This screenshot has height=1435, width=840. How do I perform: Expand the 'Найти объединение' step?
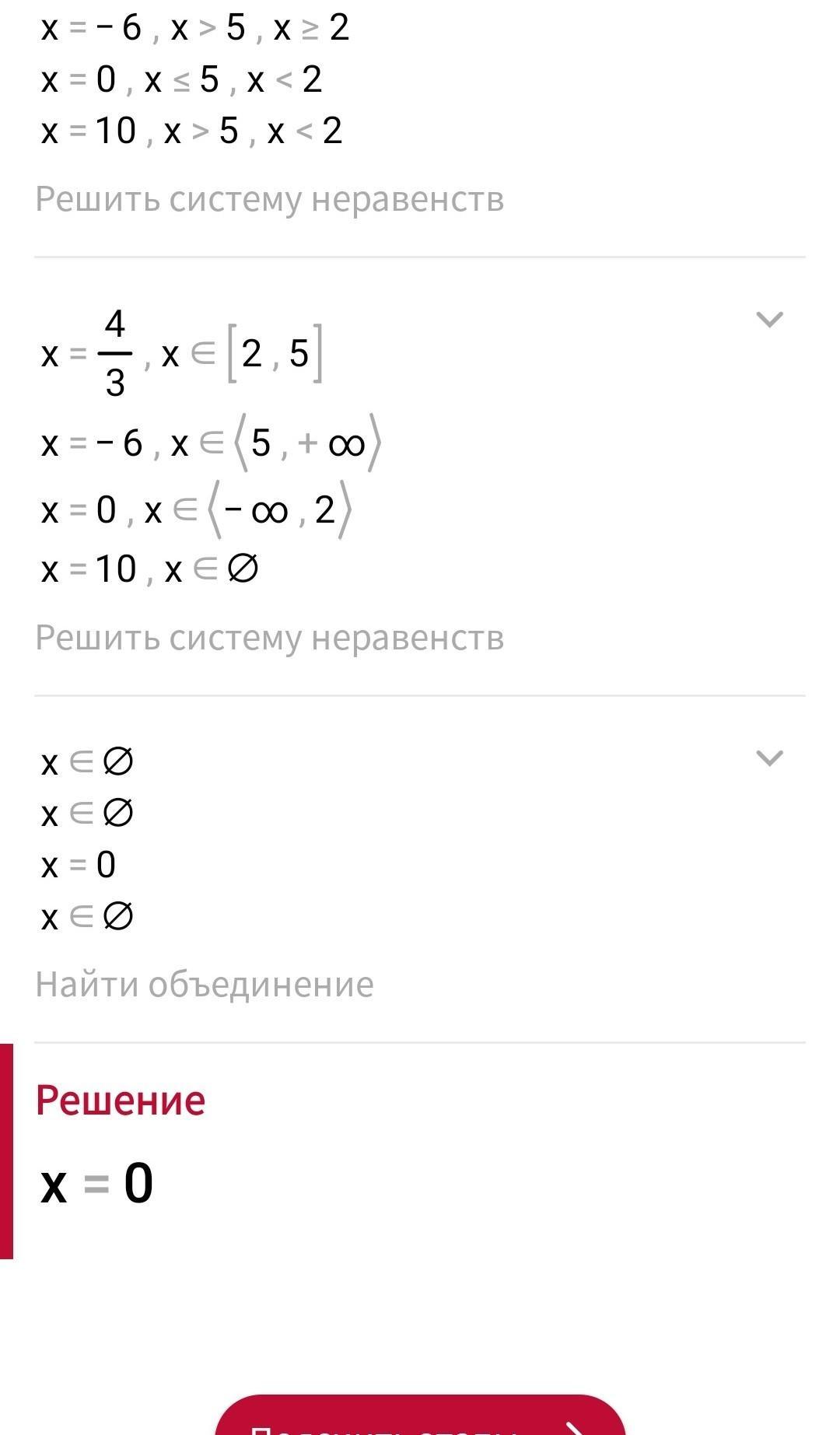pyautogui.click(x=769, y=758)
